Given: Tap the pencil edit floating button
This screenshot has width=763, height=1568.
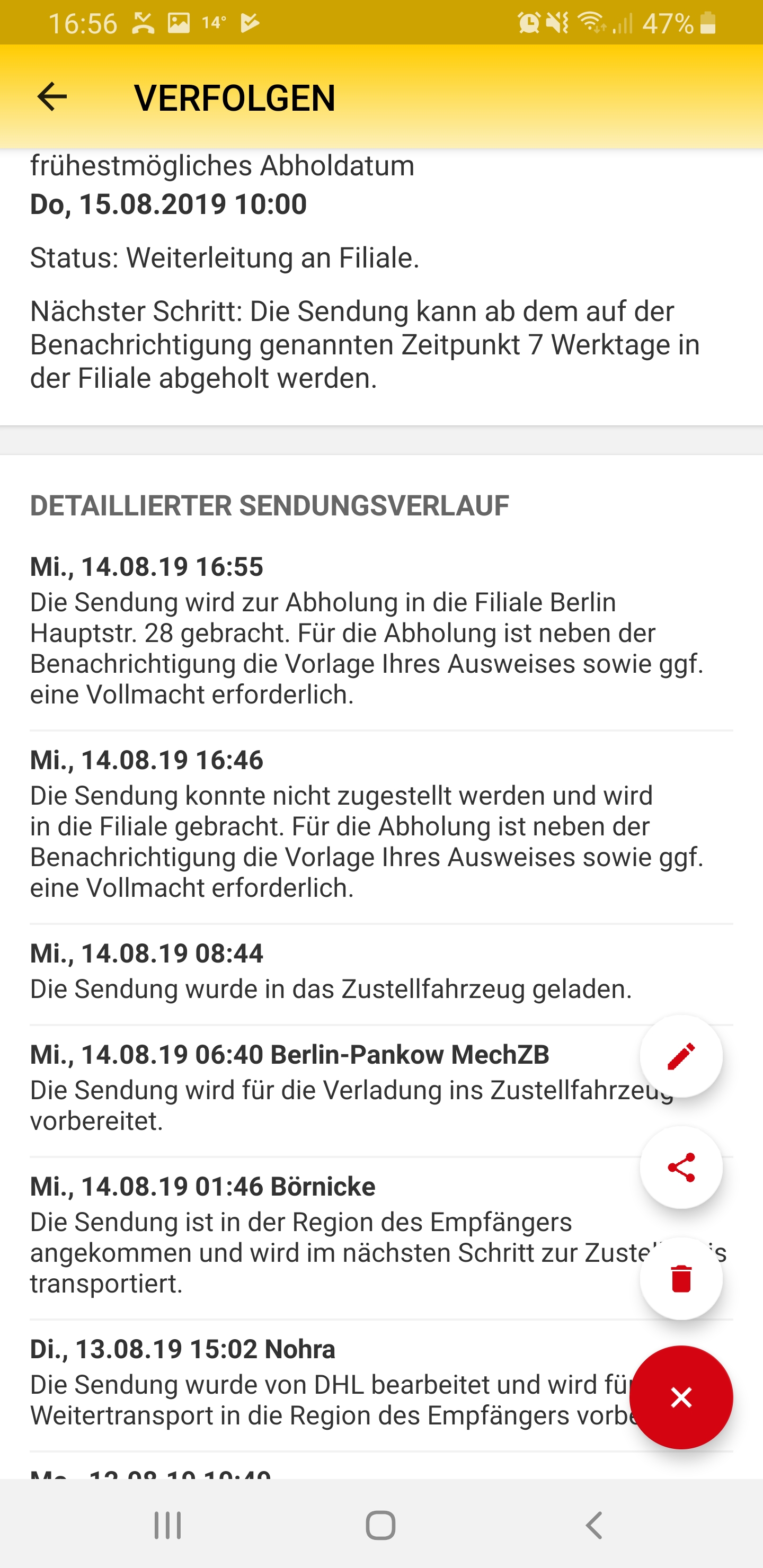Looking at the screenshot, I should 681,1056.
